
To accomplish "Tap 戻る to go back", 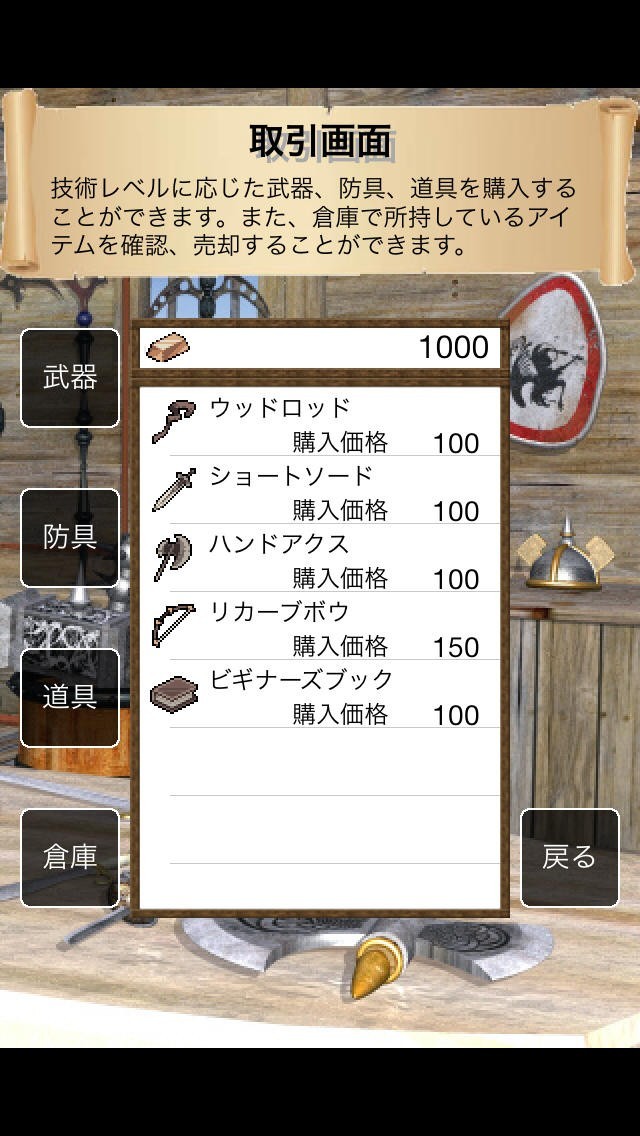I will tap(570, 858).
